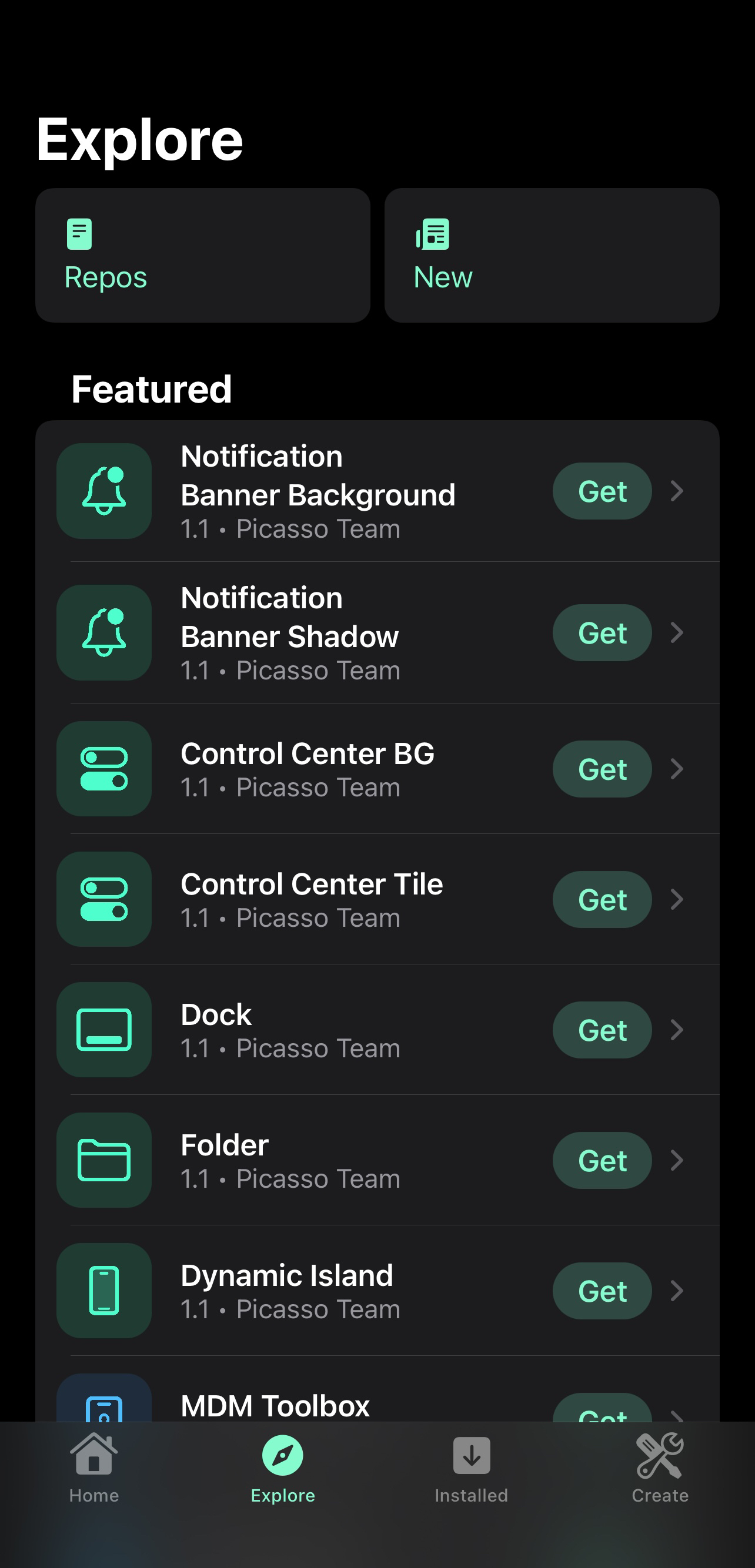Screen dimensions: 755x1568
Task: Get the Folder tweak
Action: click(x=602, y=1160)
